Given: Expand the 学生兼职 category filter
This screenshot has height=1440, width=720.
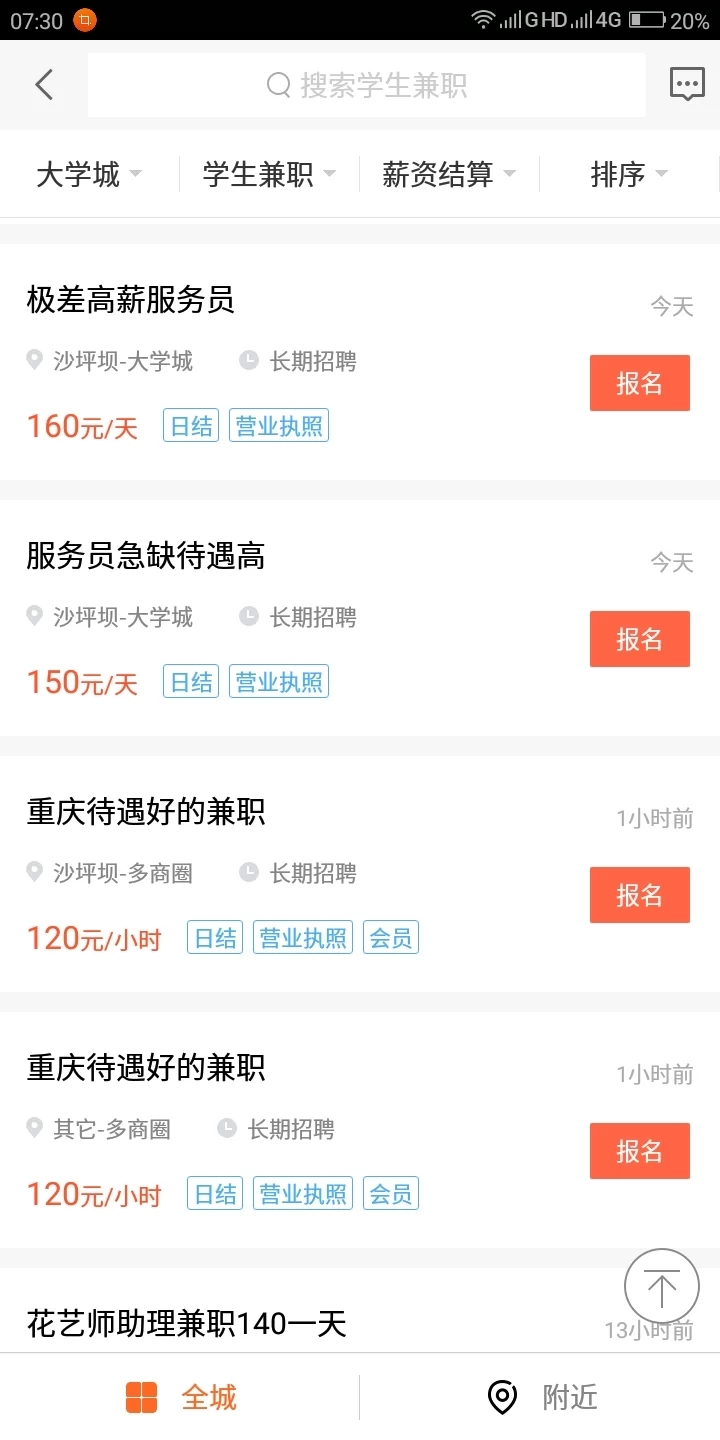Looking at the screenshot, I should (x=268, y=175).
